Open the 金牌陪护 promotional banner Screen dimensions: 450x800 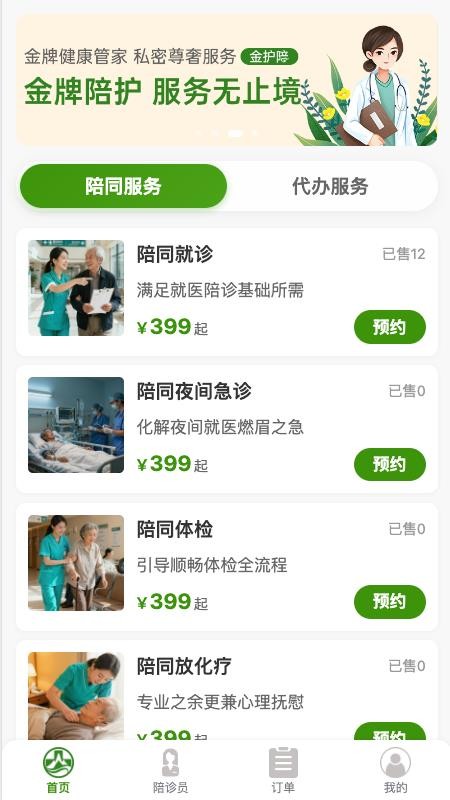click(x=227, y=80)
